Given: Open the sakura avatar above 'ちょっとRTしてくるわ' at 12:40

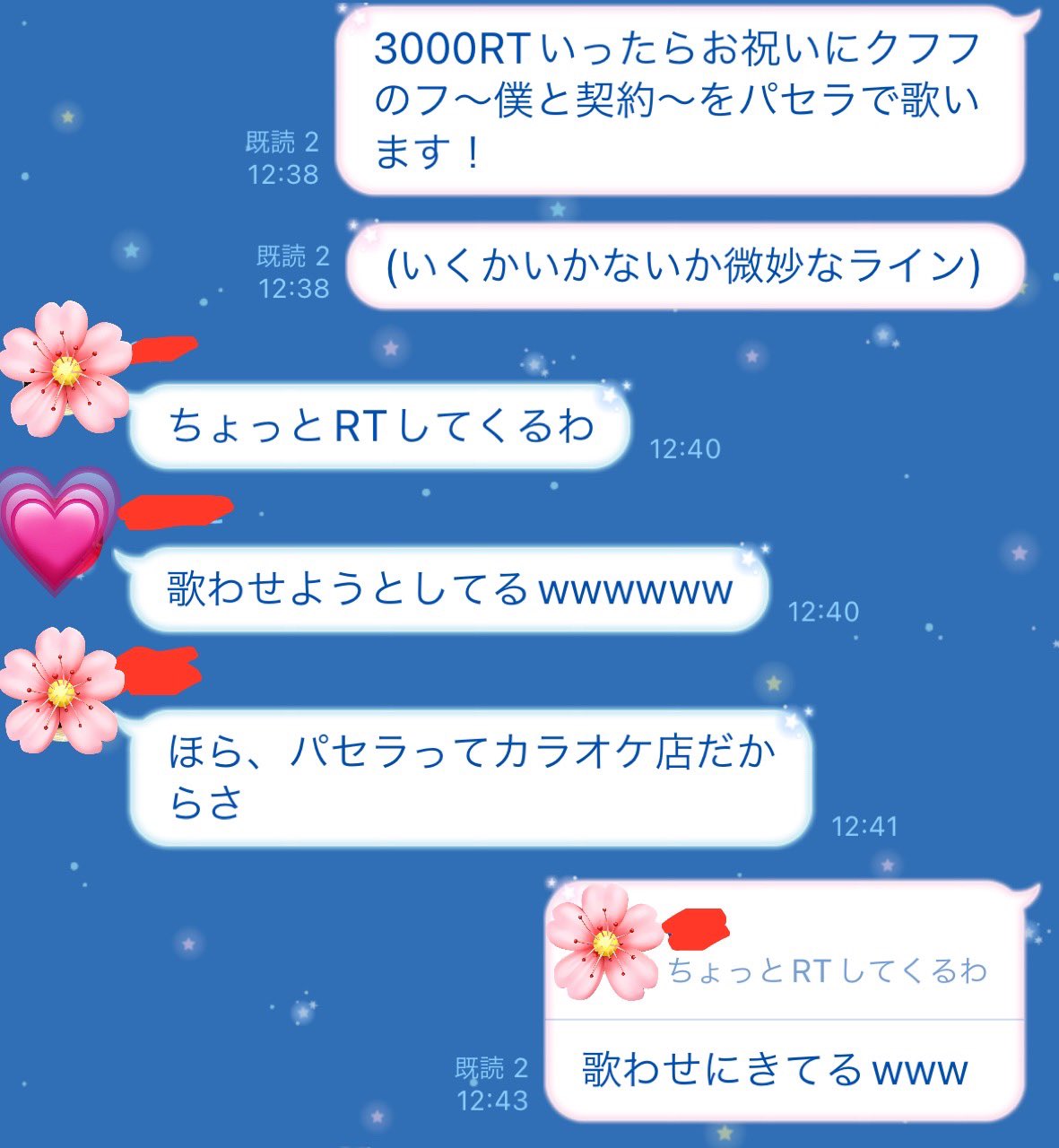Looking at the screenshot, I should click(65, 367).
